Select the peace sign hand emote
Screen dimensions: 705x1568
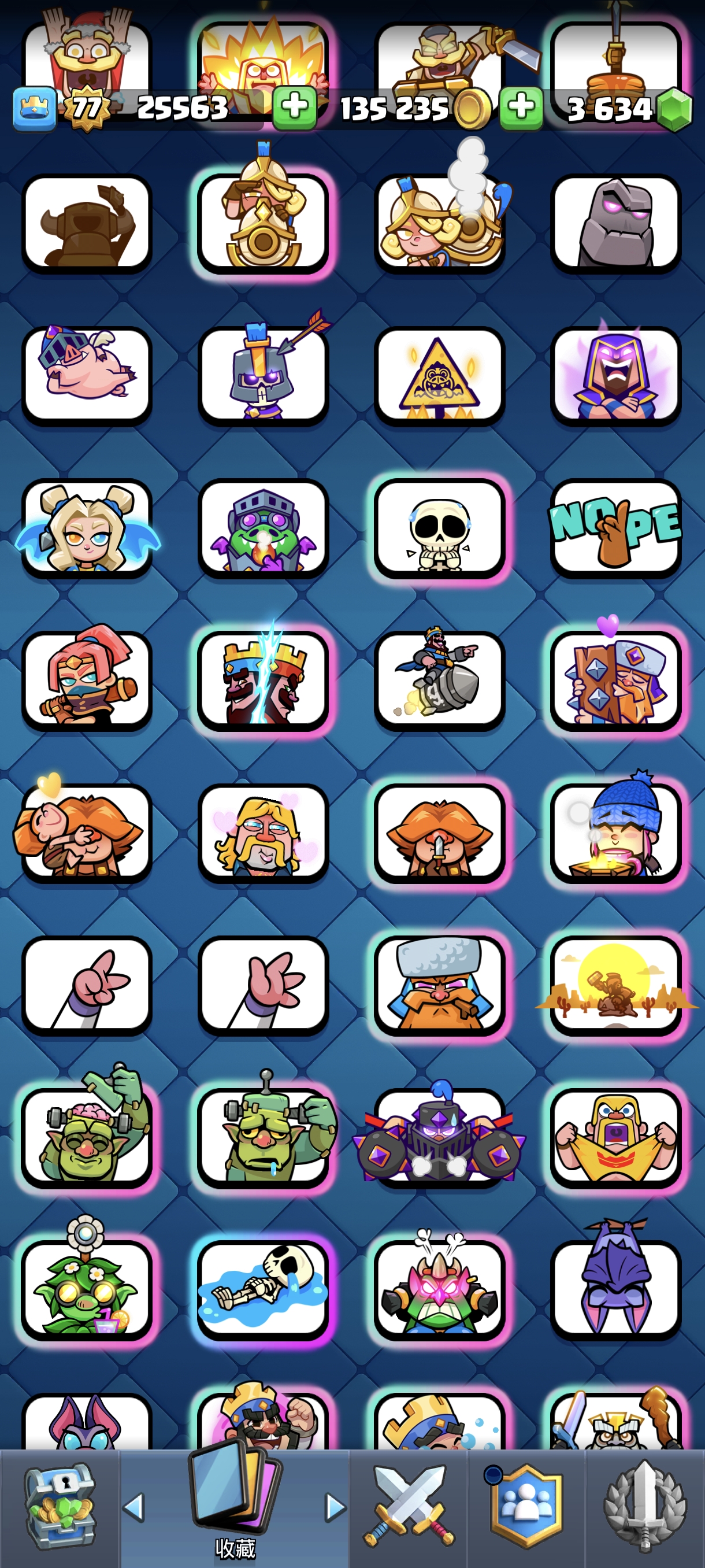(x=86, y=984)
